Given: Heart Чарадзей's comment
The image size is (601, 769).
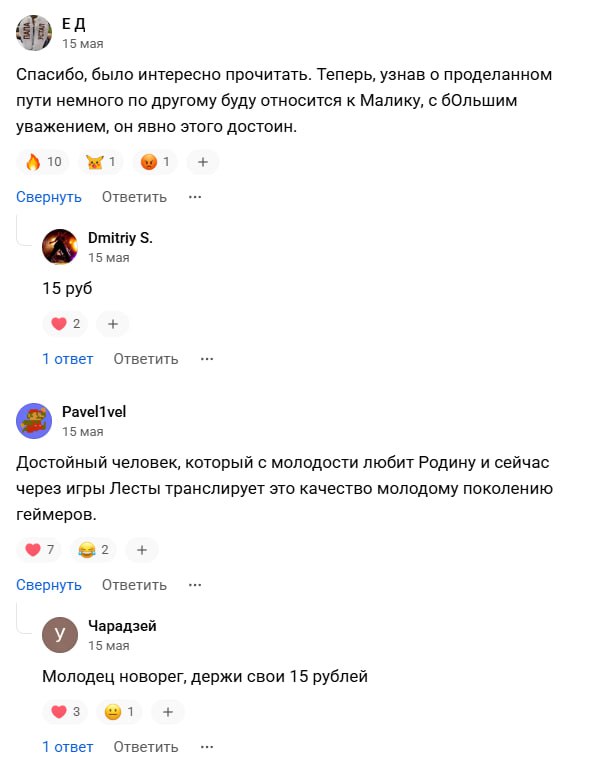Looking at the screenshot, I should pos(65,712).
